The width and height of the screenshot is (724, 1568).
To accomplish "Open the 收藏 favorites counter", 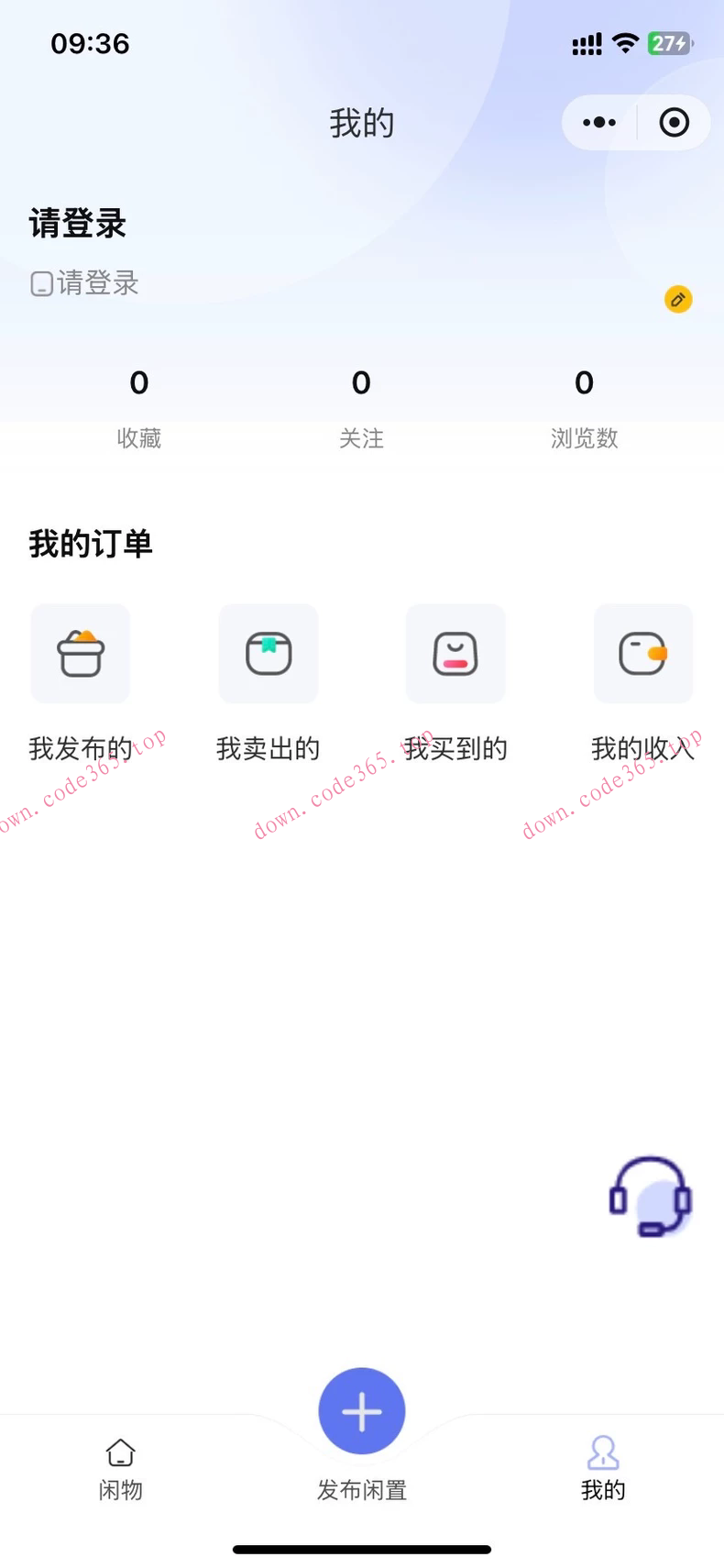I will 138,408.
